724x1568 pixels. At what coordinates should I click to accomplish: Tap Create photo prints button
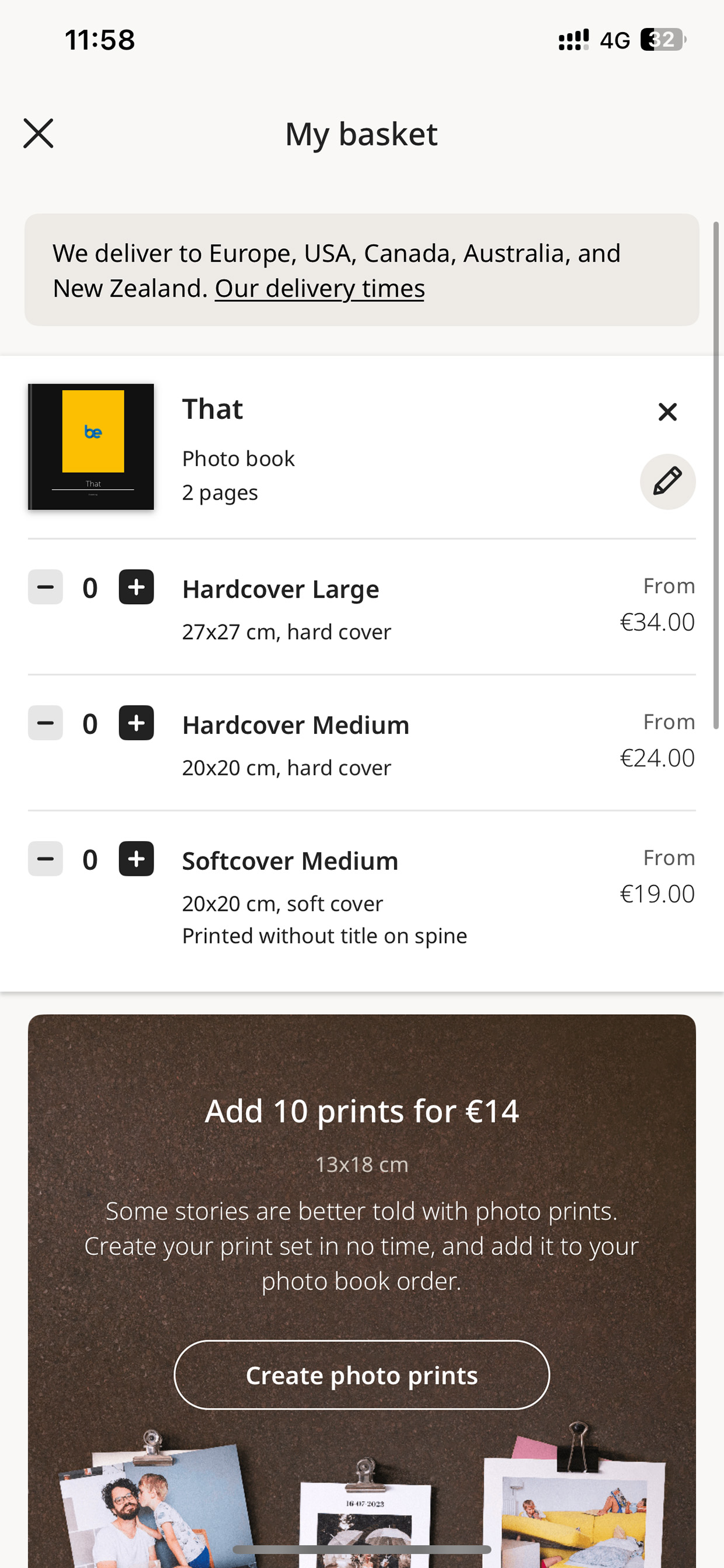[x=362, y=1375]
